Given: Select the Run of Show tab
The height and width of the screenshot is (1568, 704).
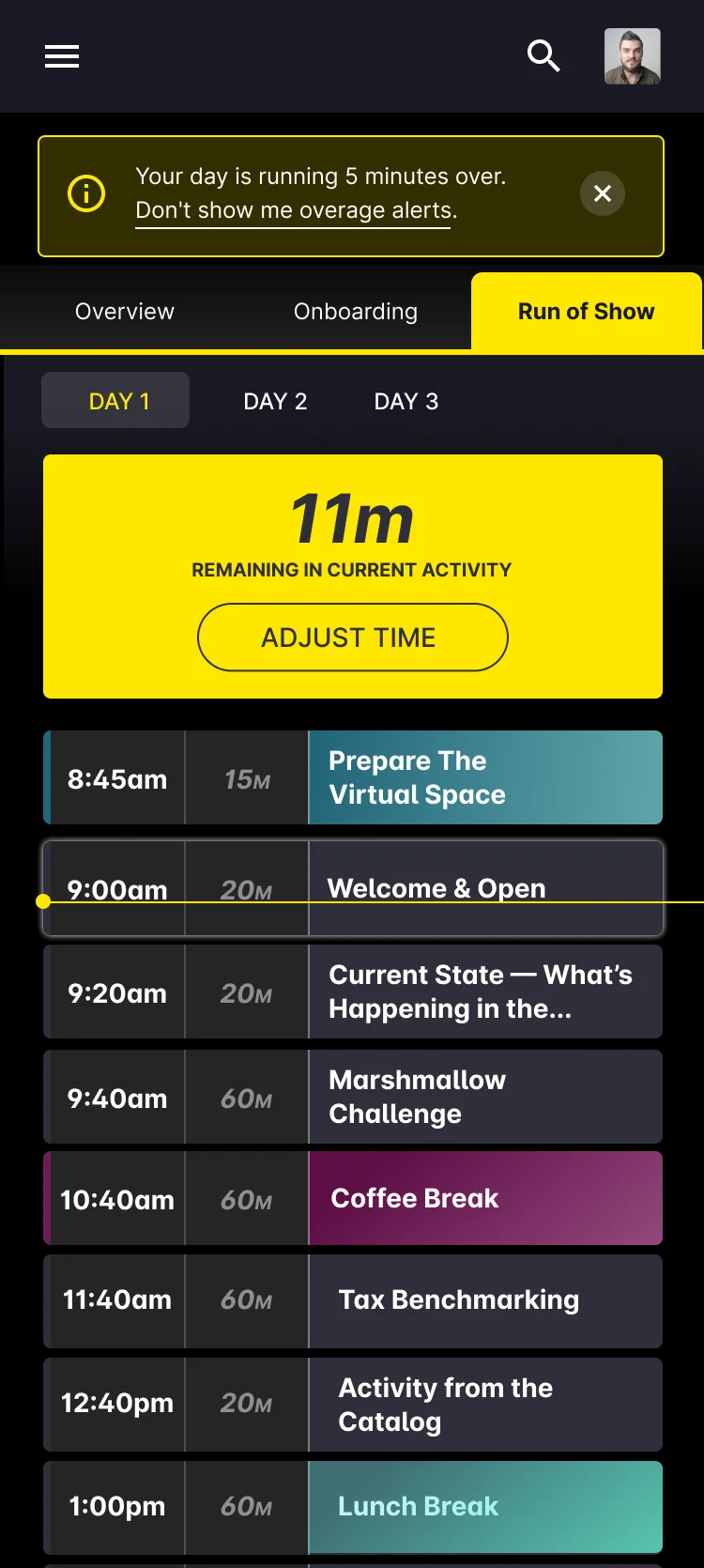Looking at the screenshot, I should (x=587, y=312).
